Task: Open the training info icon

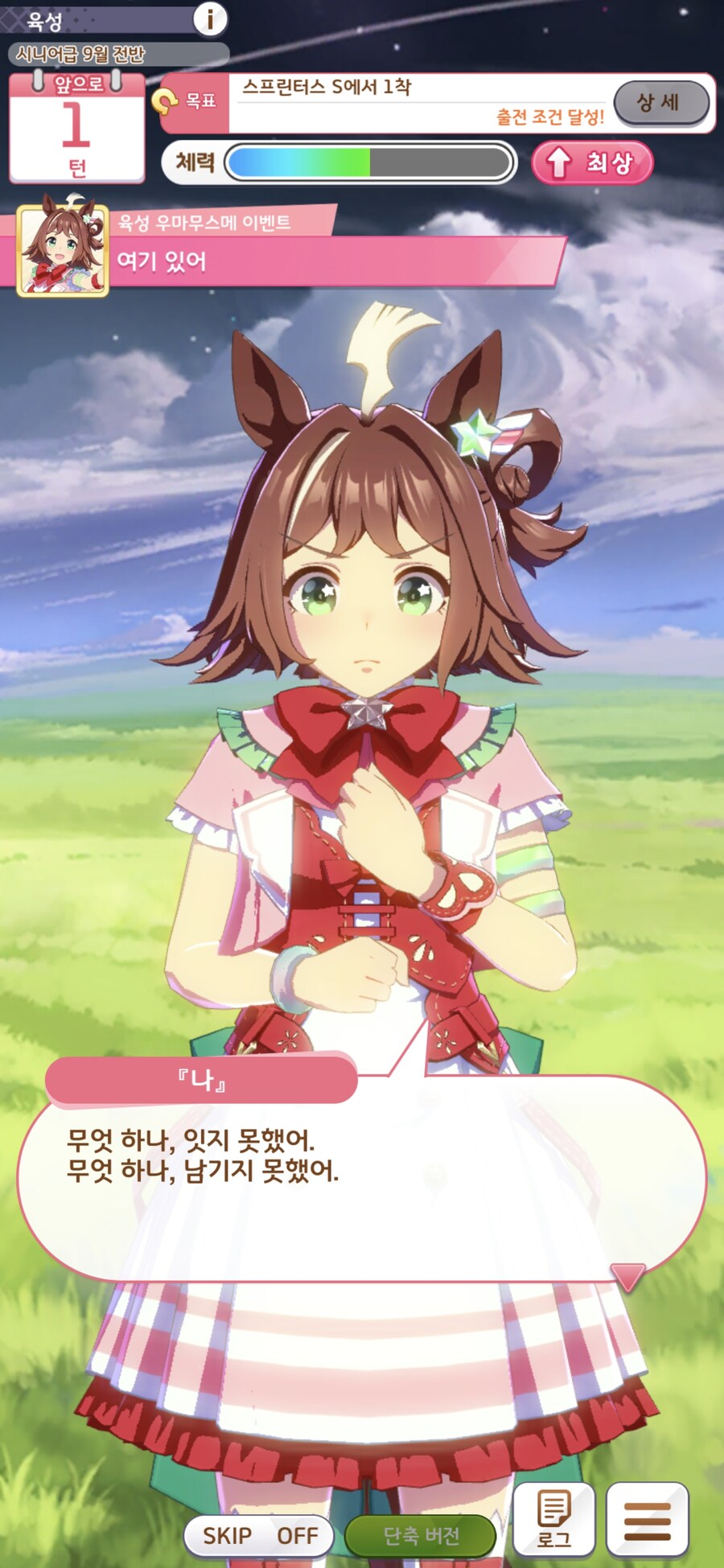Action: pos(211,18)
